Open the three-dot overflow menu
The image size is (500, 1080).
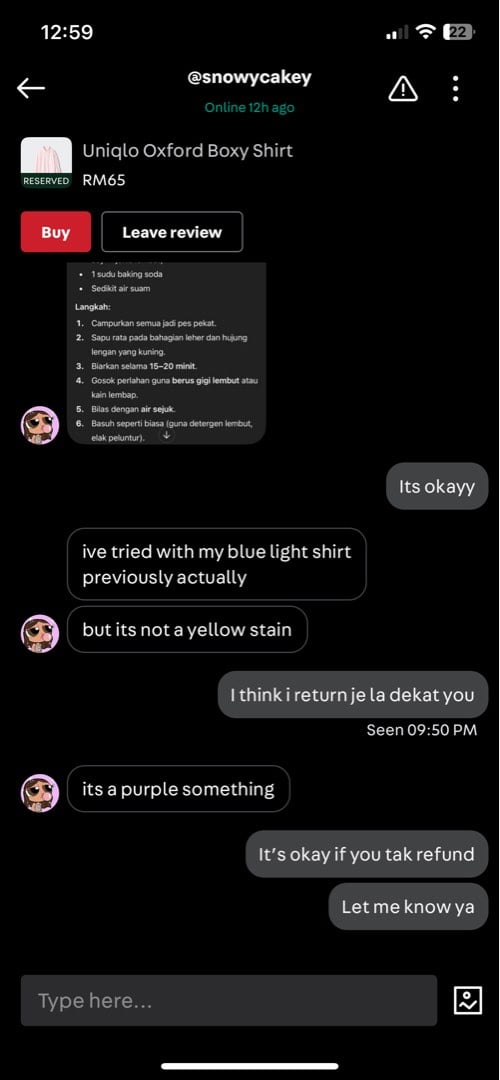click(x=455, y=89)
